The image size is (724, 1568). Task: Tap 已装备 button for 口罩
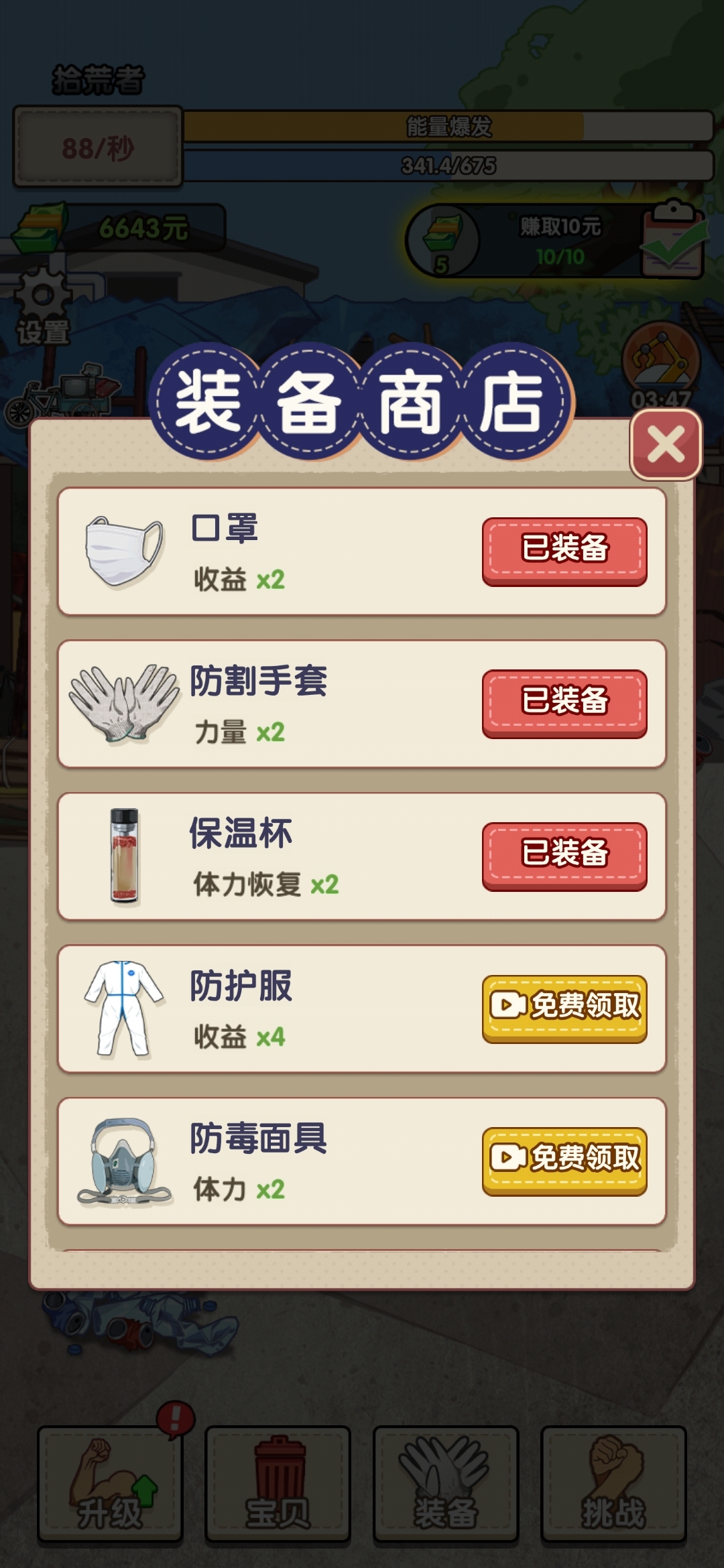pos(564,550)
